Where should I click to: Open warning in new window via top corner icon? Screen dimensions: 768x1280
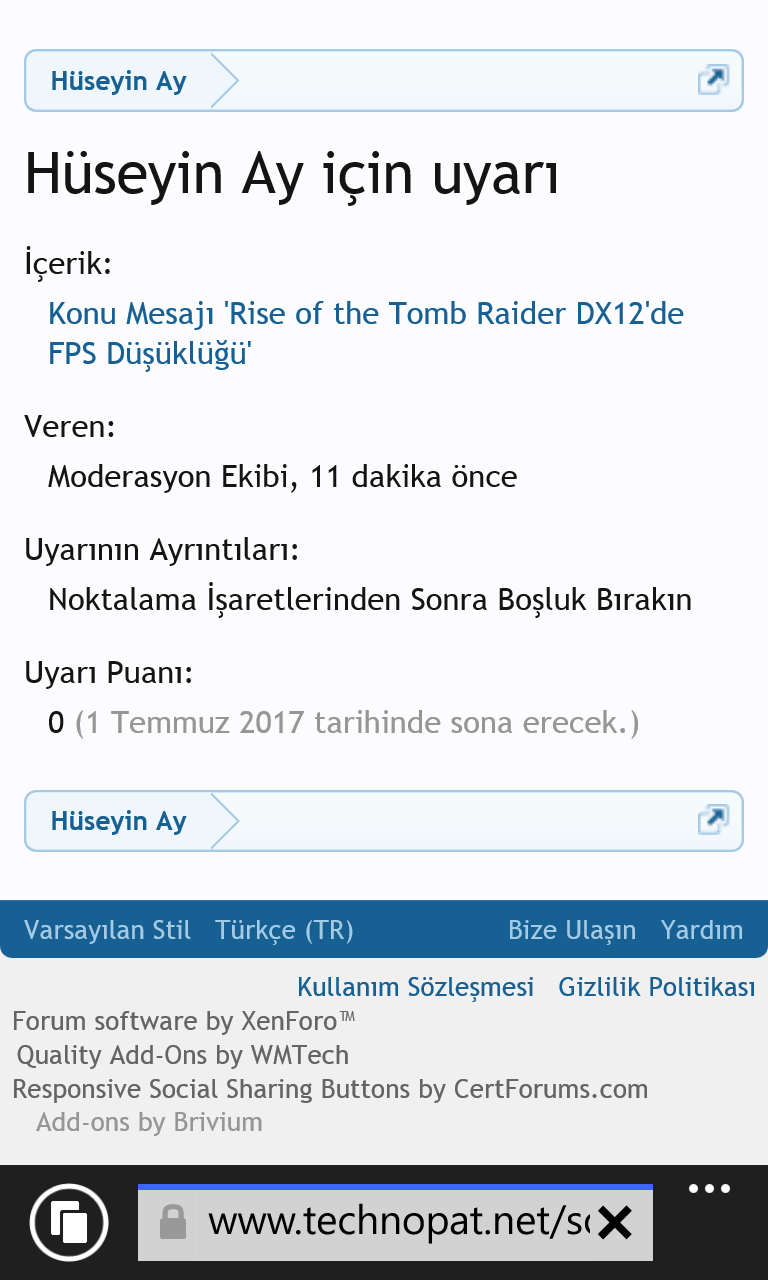point(713,79)
